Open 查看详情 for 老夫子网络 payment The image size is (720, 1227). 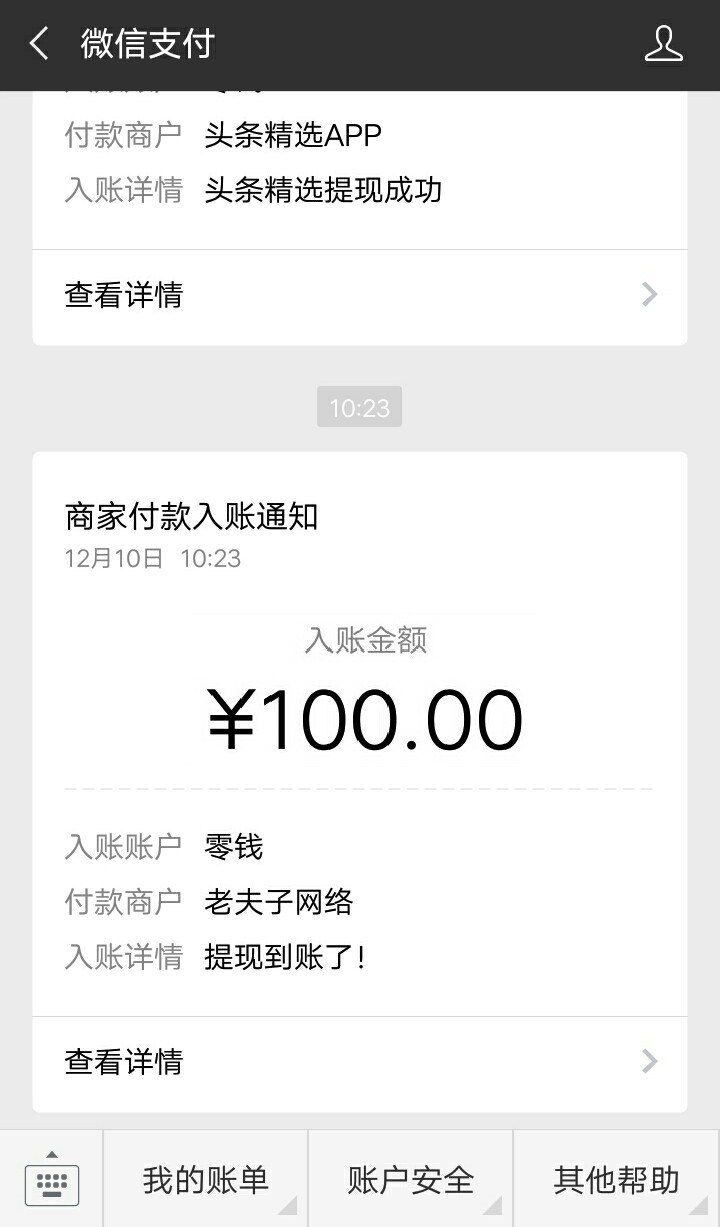(360, 1061)
